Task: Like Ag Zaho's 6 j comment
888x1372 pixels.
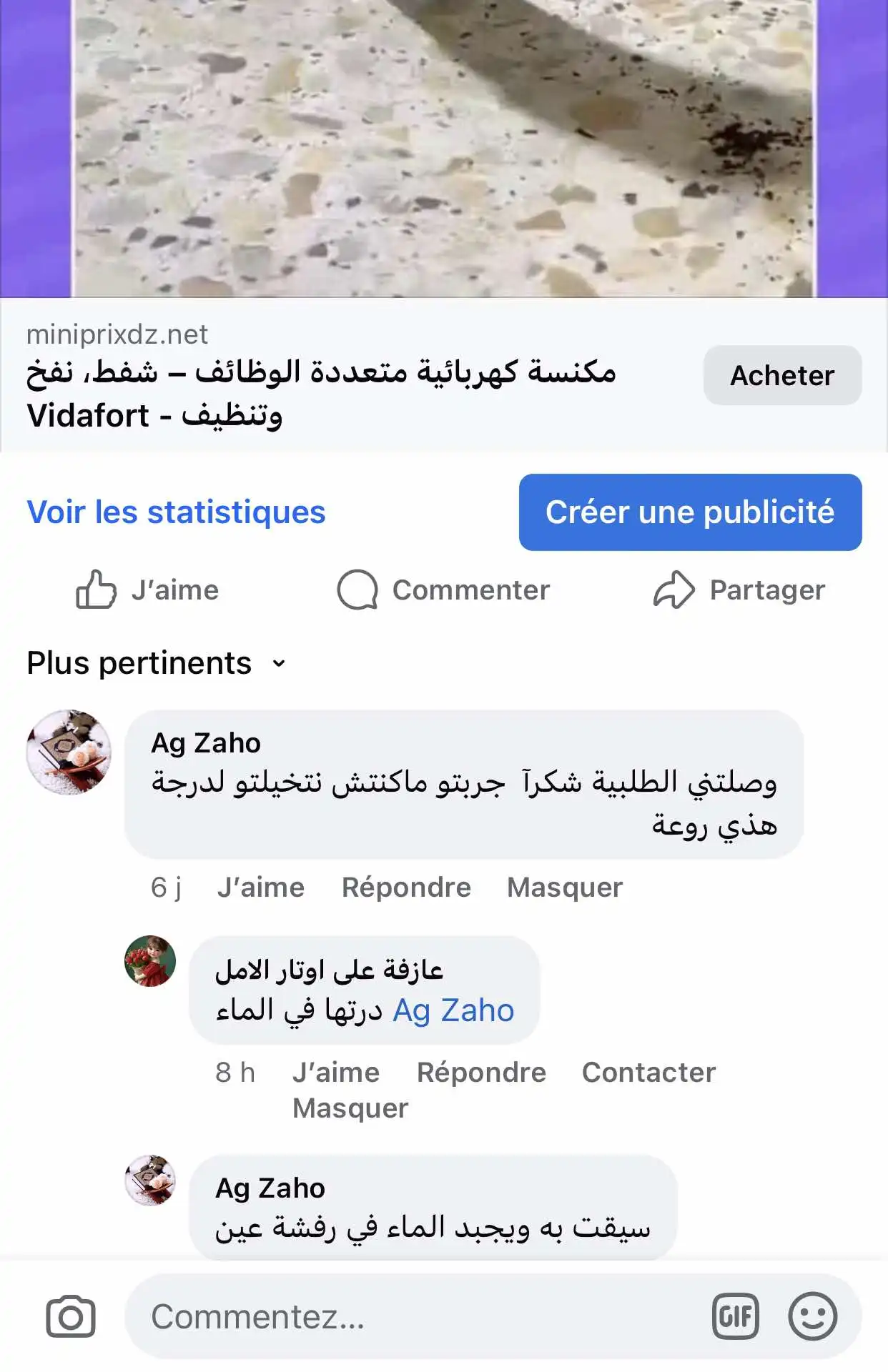Action: click(261, 887)
